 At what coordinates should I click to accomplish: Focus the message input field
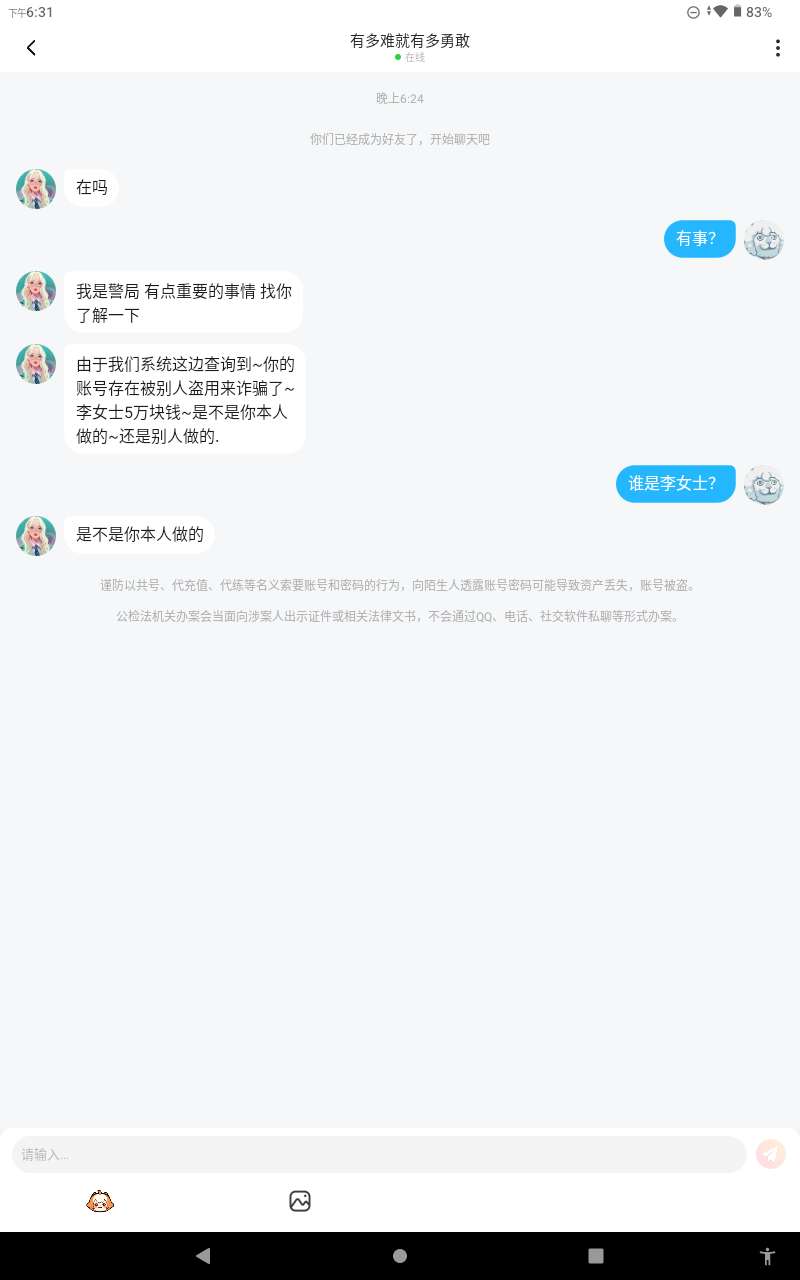click(x=378, y=1154)
